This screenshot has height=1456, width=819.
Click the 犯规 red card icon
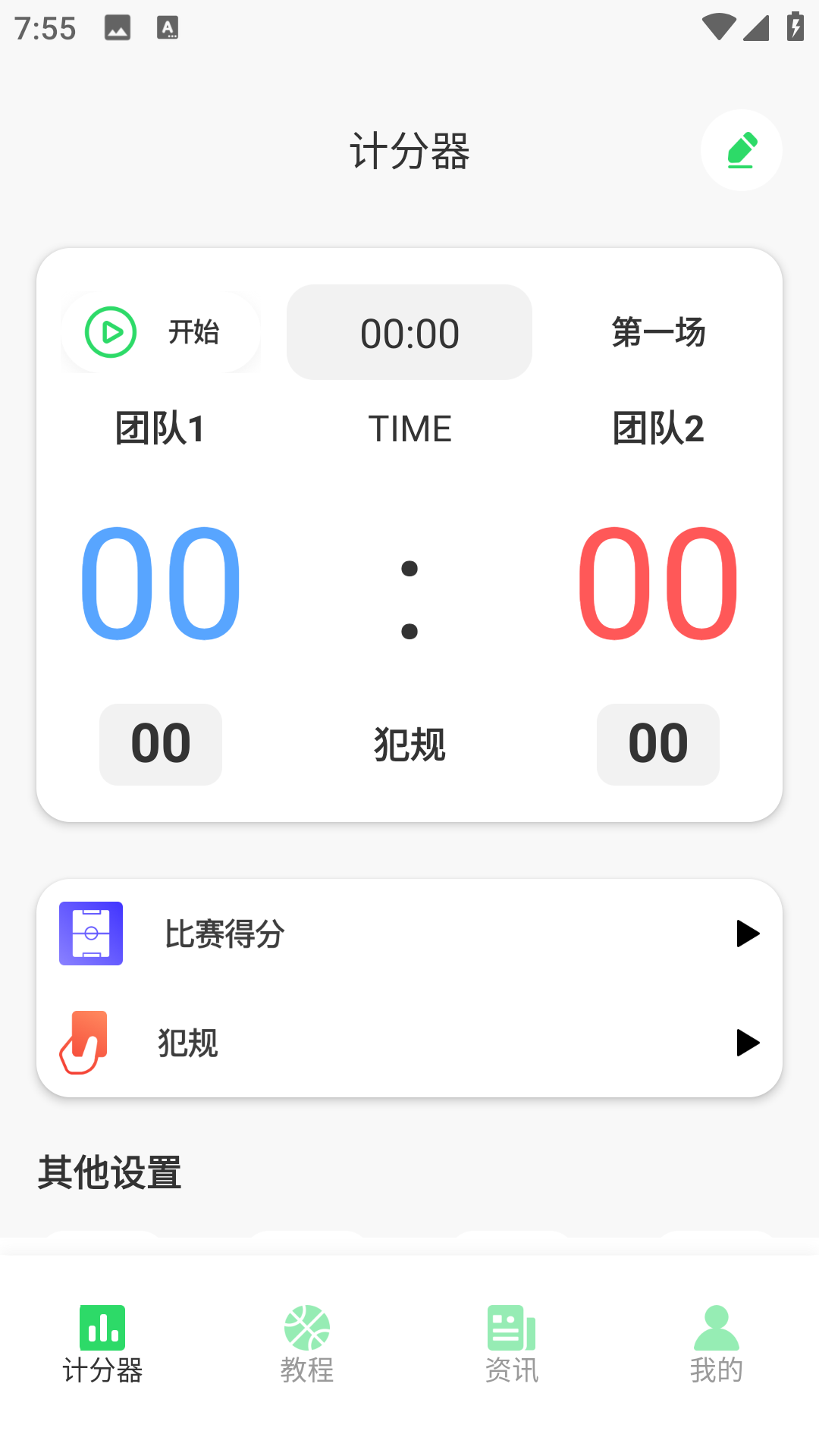[85, 1042]
